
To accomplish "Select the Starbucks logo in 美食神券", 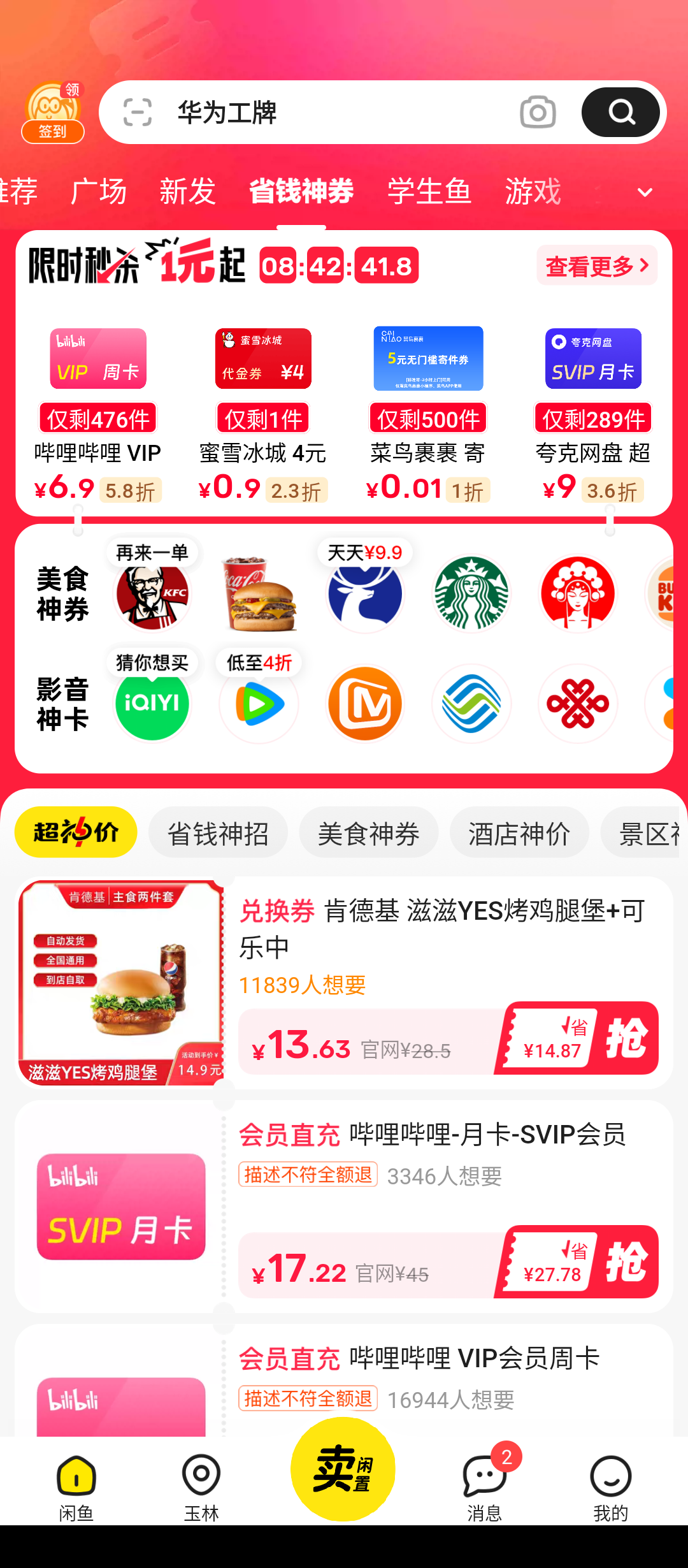I will [471, 594].
